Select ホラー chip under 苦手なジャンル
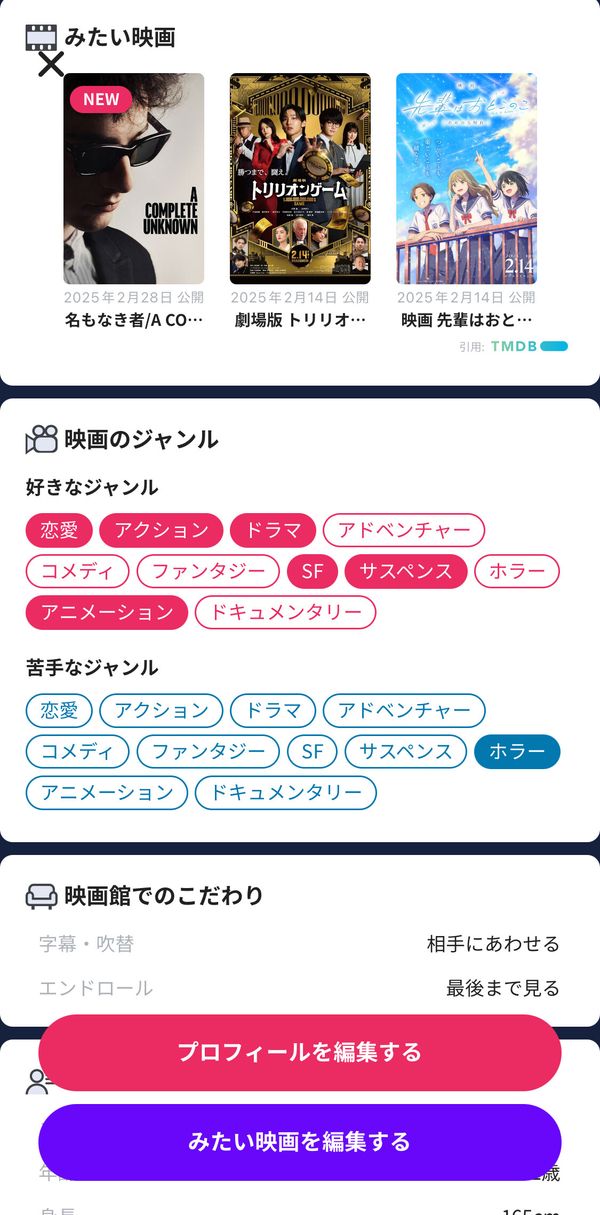This screenshot has width=600, height=1215. (517, 751)
